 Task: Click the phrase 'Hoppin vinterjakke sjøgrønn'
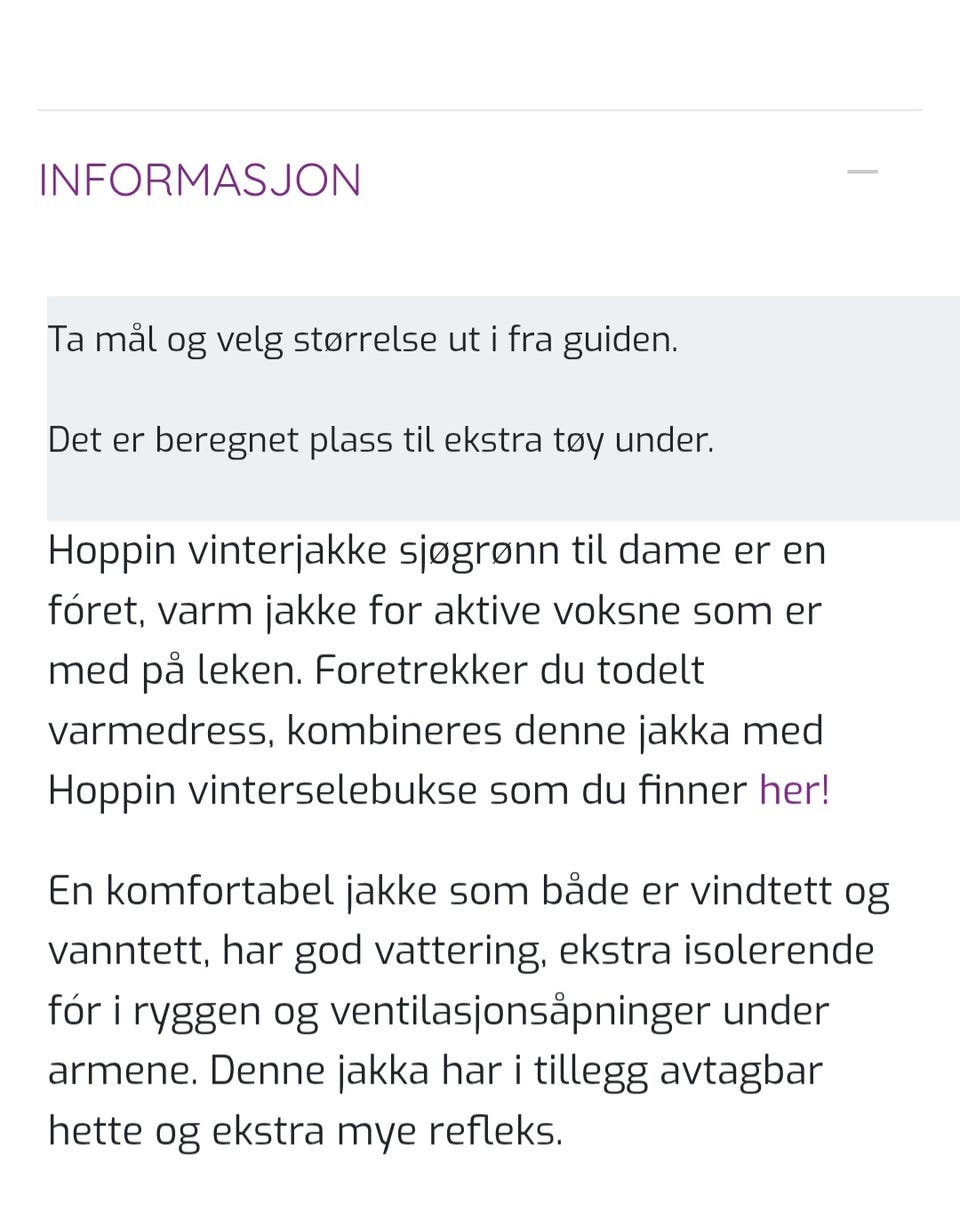pyautogui.click(x=300, y=549)
